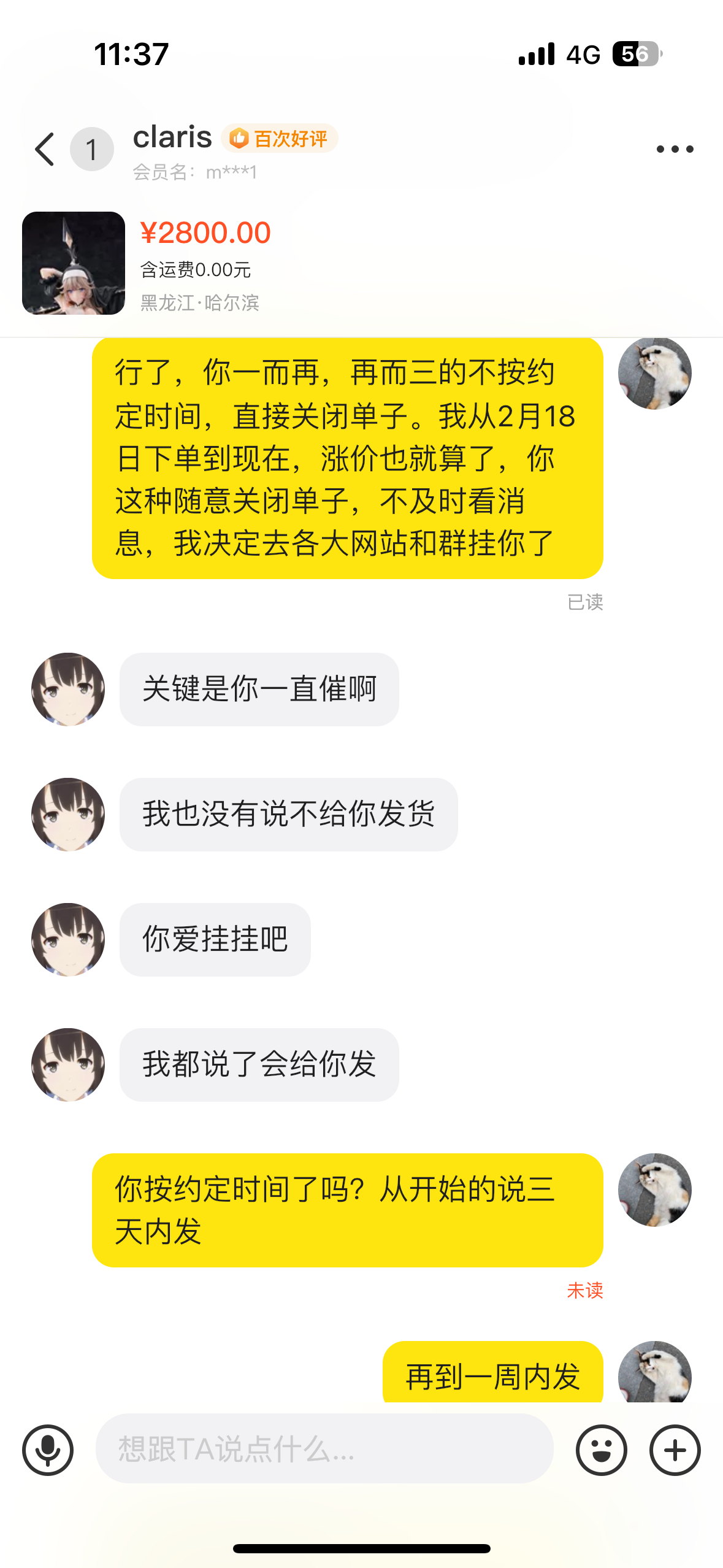Tap claris name in chat header
Viewport: 723px width, 1568px height.
[172, 137]
